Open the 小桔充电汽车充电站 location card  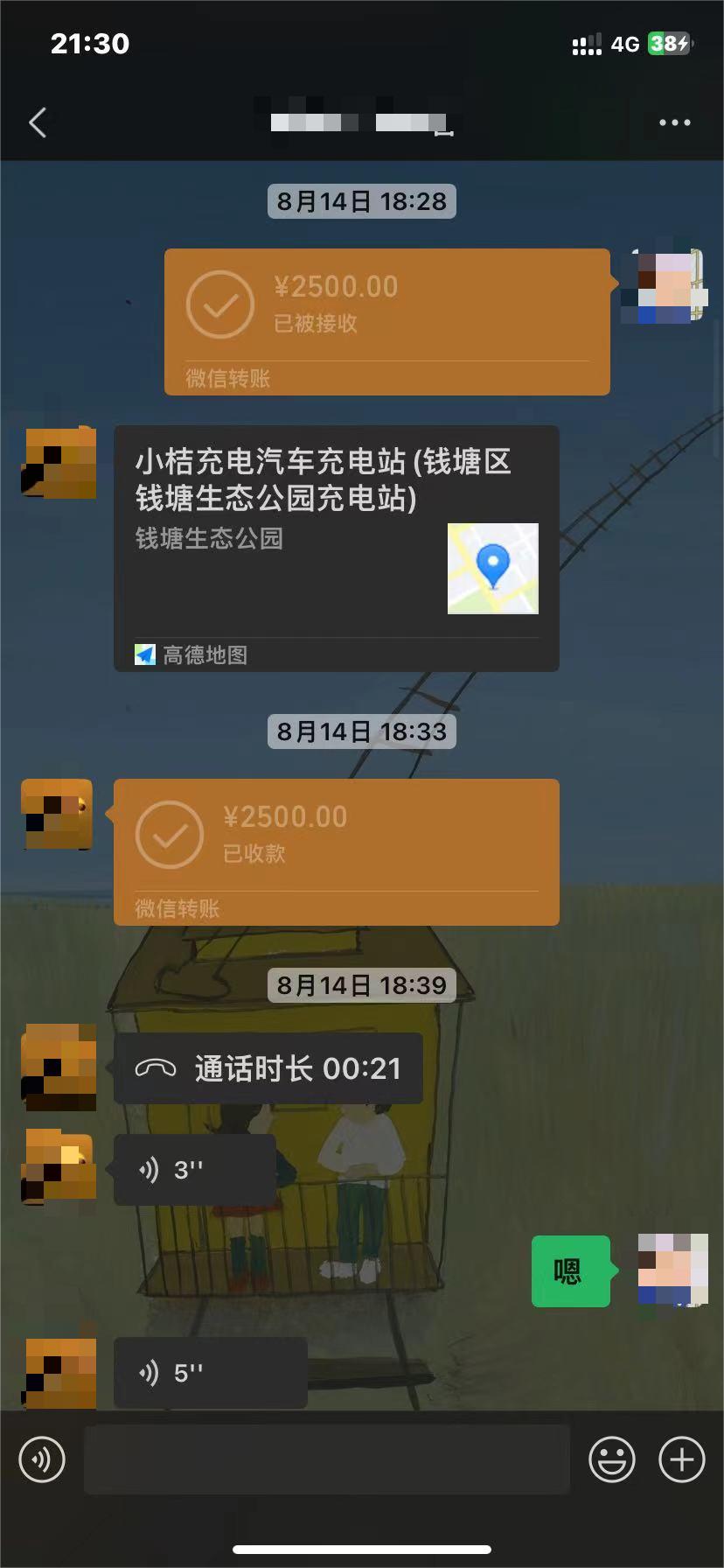pyautogui.click(x=336, y=549)
